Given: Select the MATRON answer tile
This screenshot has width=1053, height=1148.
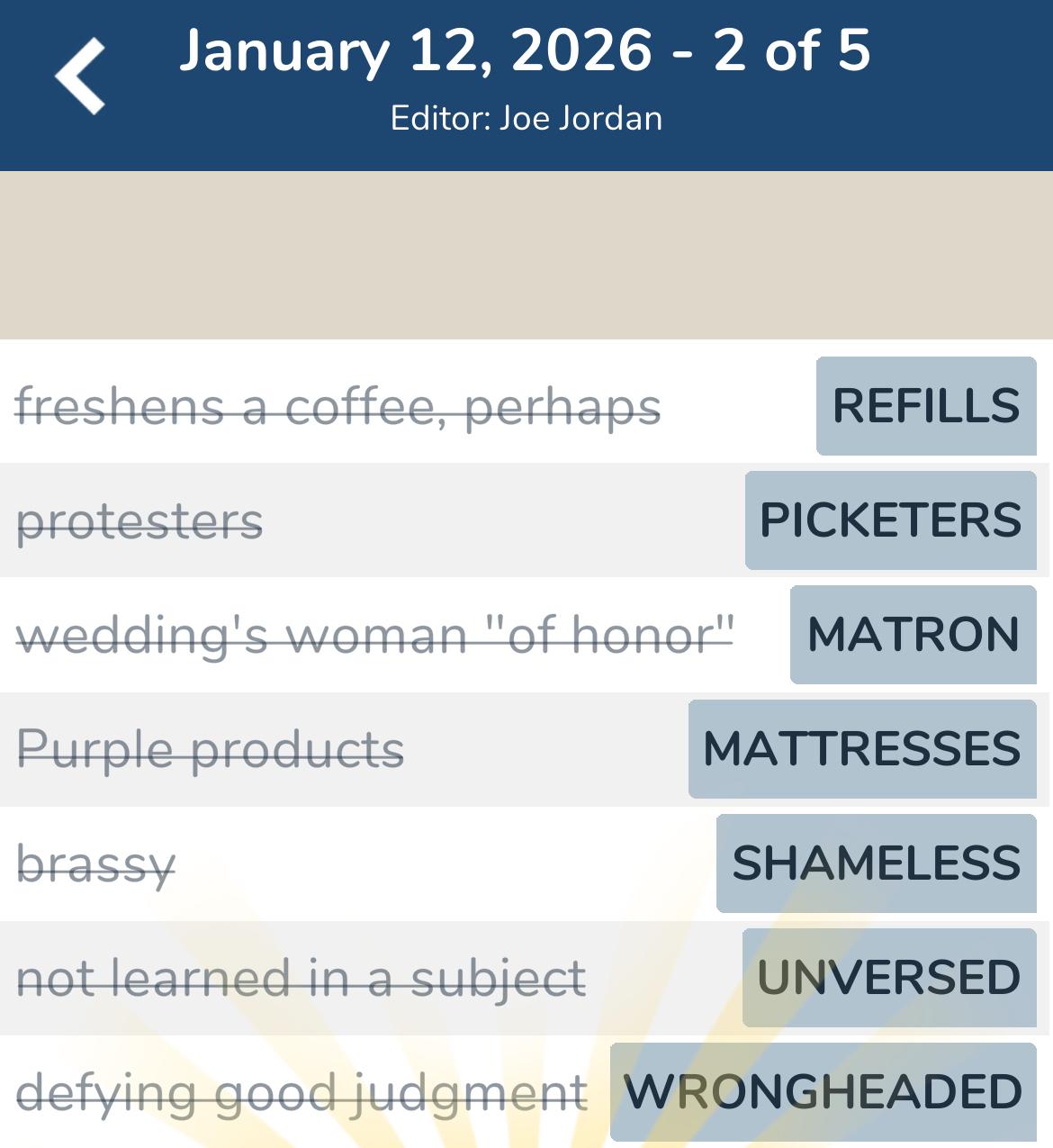Looking at the screenshot, I should 912,634.
